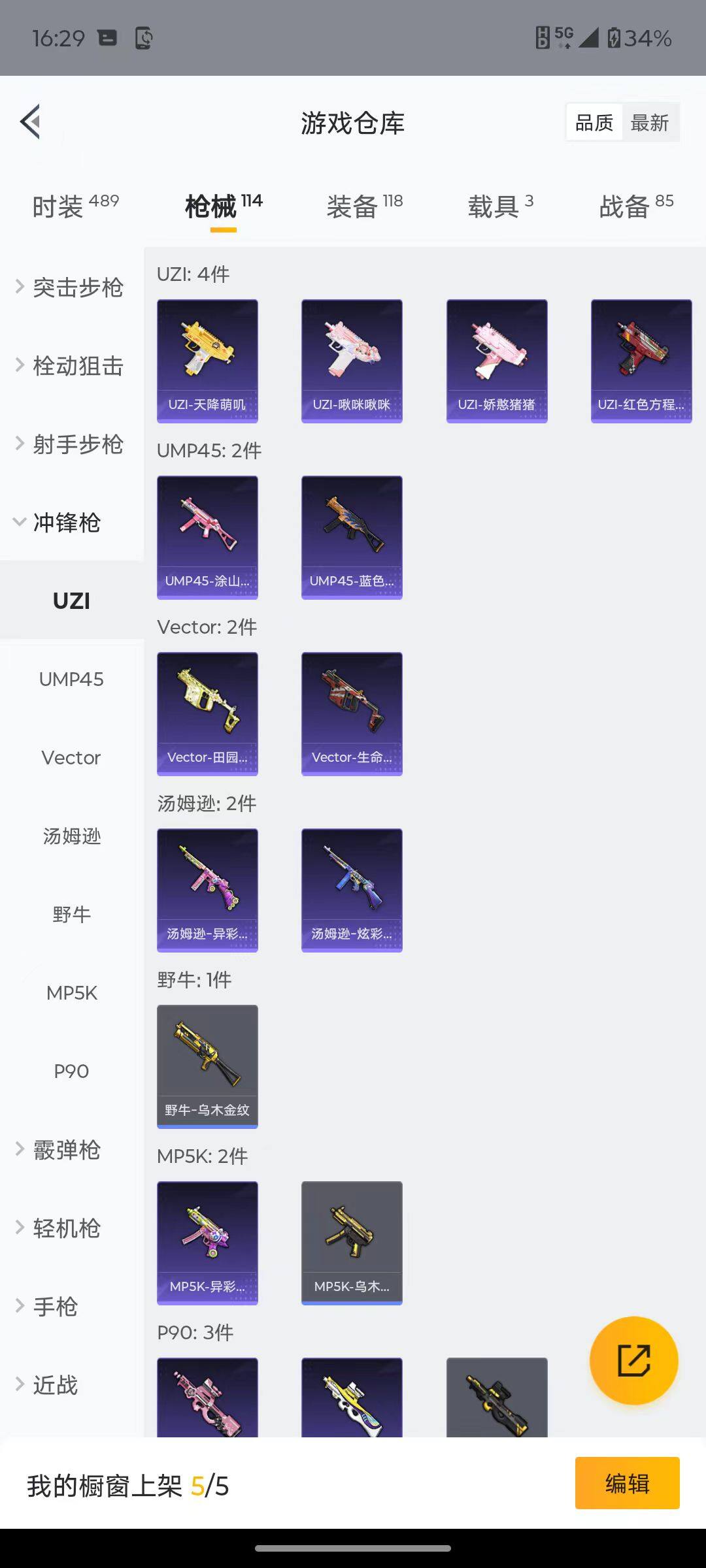Select UMP45 in the sidebar
Screen dimensions: 706x1568
(71, 679)
